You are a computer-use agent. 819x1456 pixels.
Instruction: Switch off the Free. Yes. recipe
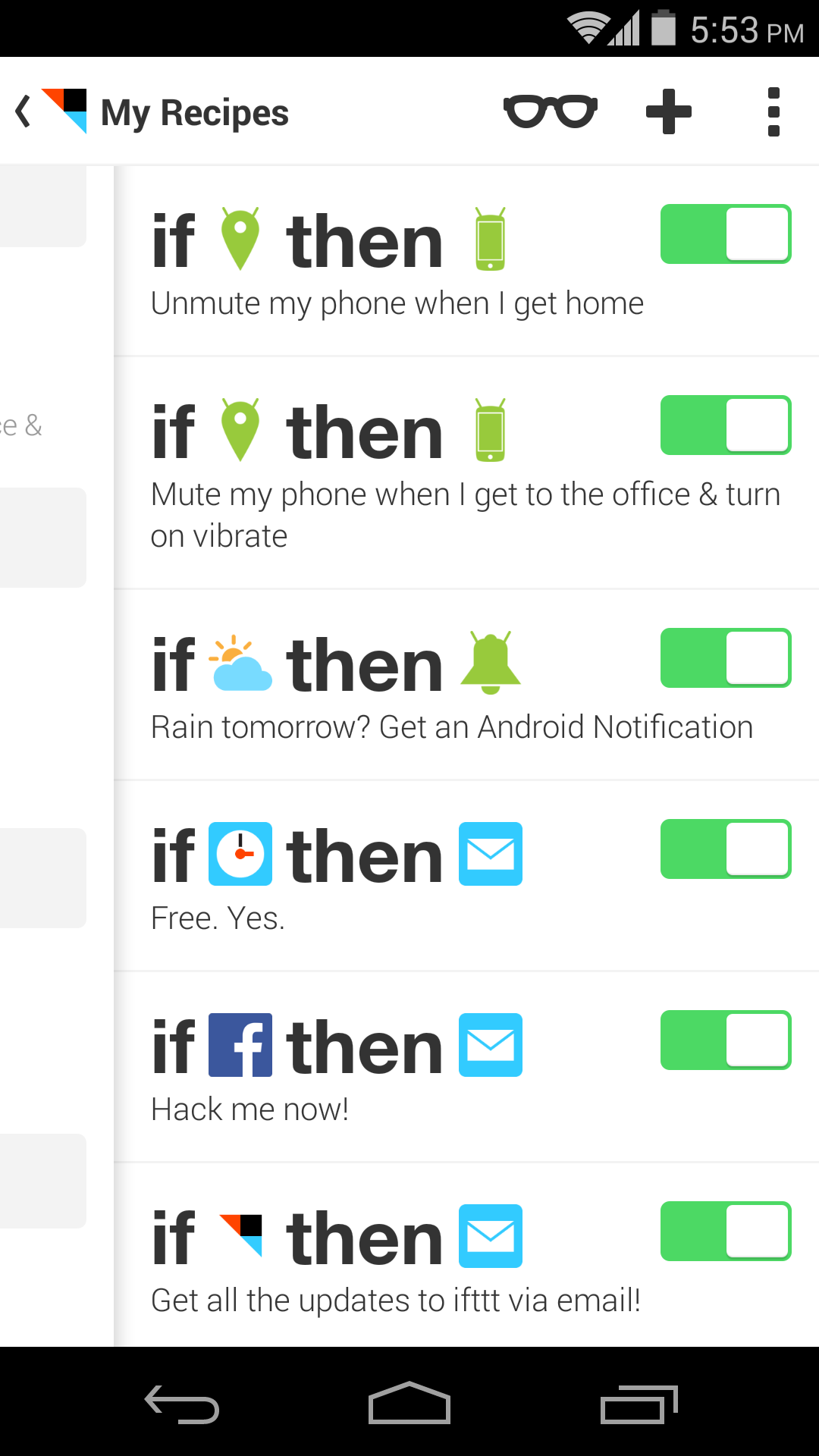click(726, 849)
